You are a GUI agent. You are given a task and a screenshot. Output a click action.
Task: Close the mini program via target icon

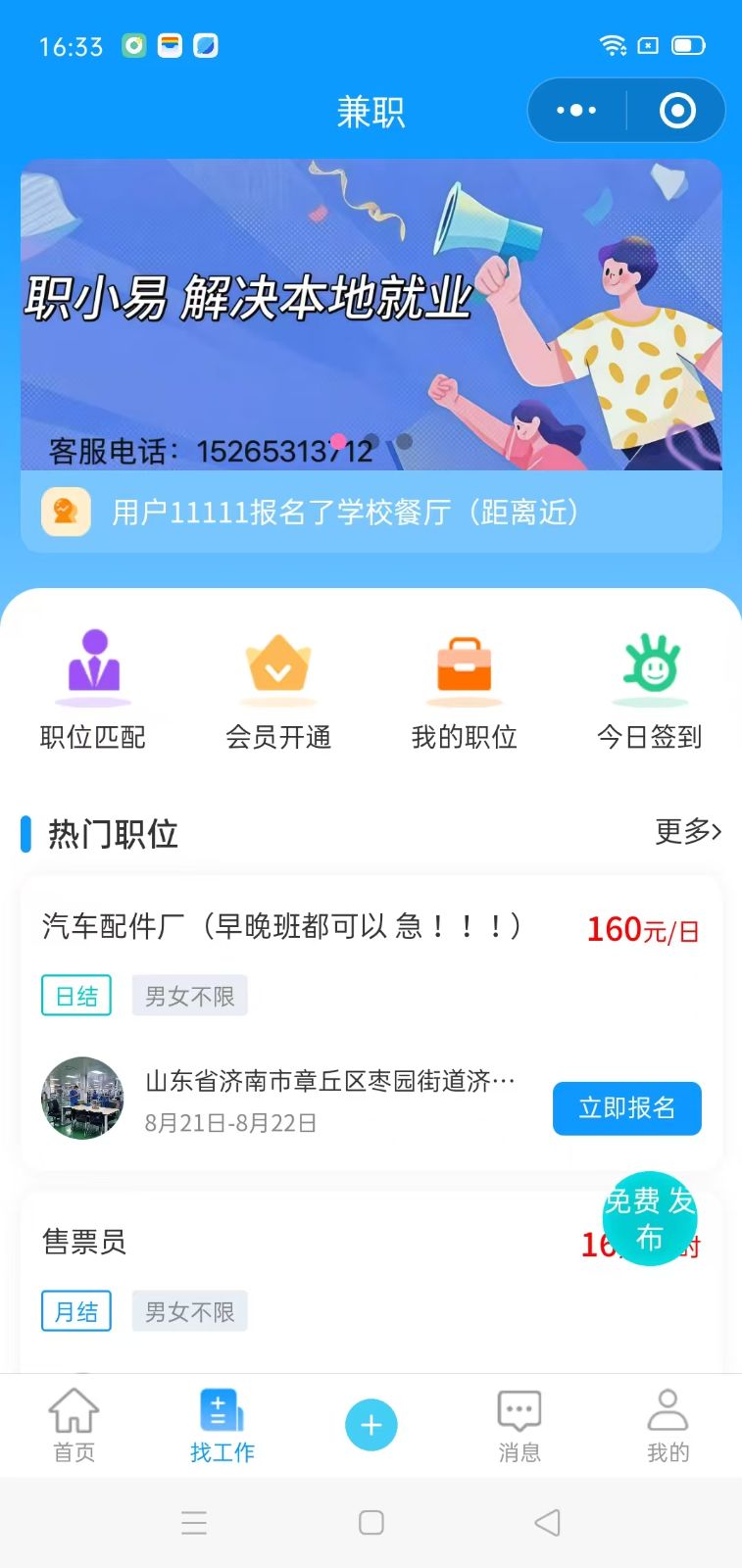click(x=677, y=111)
